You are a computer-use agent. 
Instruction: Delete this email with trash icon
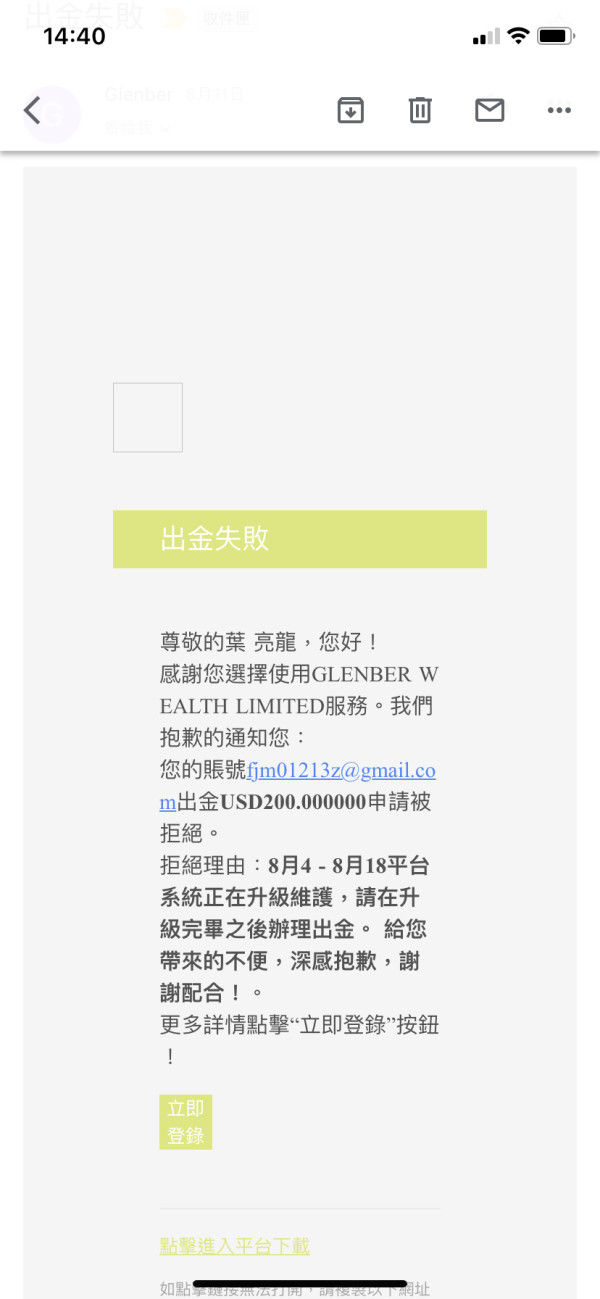pyautogui.click(x=420, y=111)
